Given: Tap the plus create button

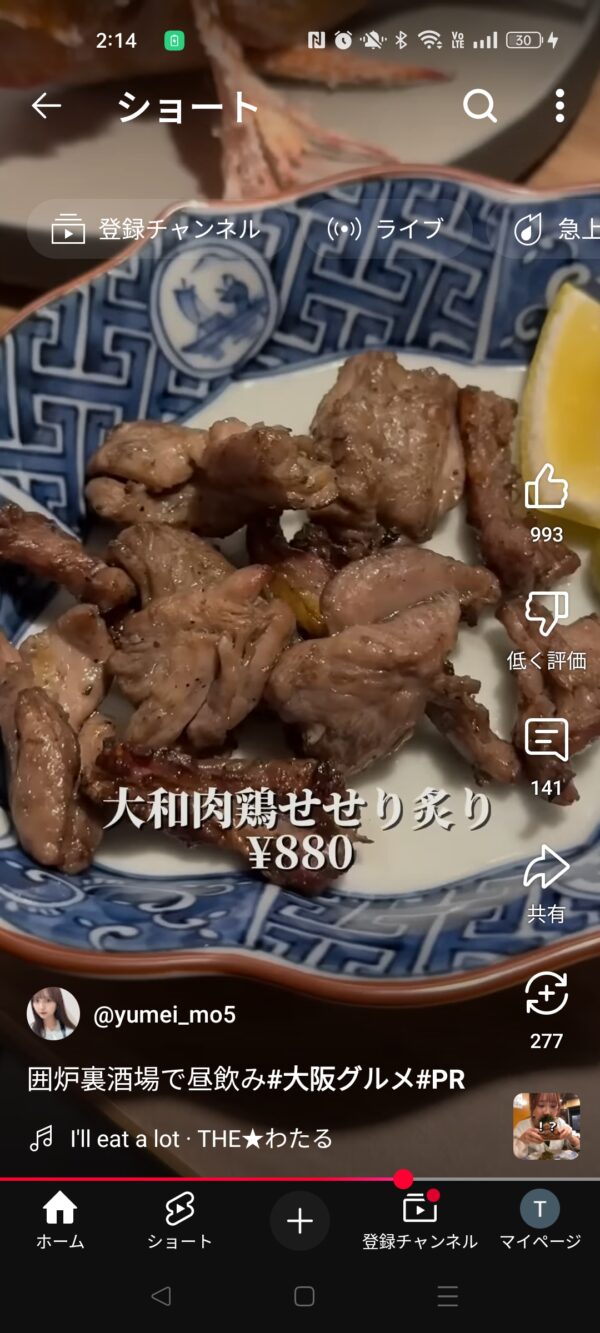Looking at the screenshot, I should pyautogui.click(x=300, y=1221).
